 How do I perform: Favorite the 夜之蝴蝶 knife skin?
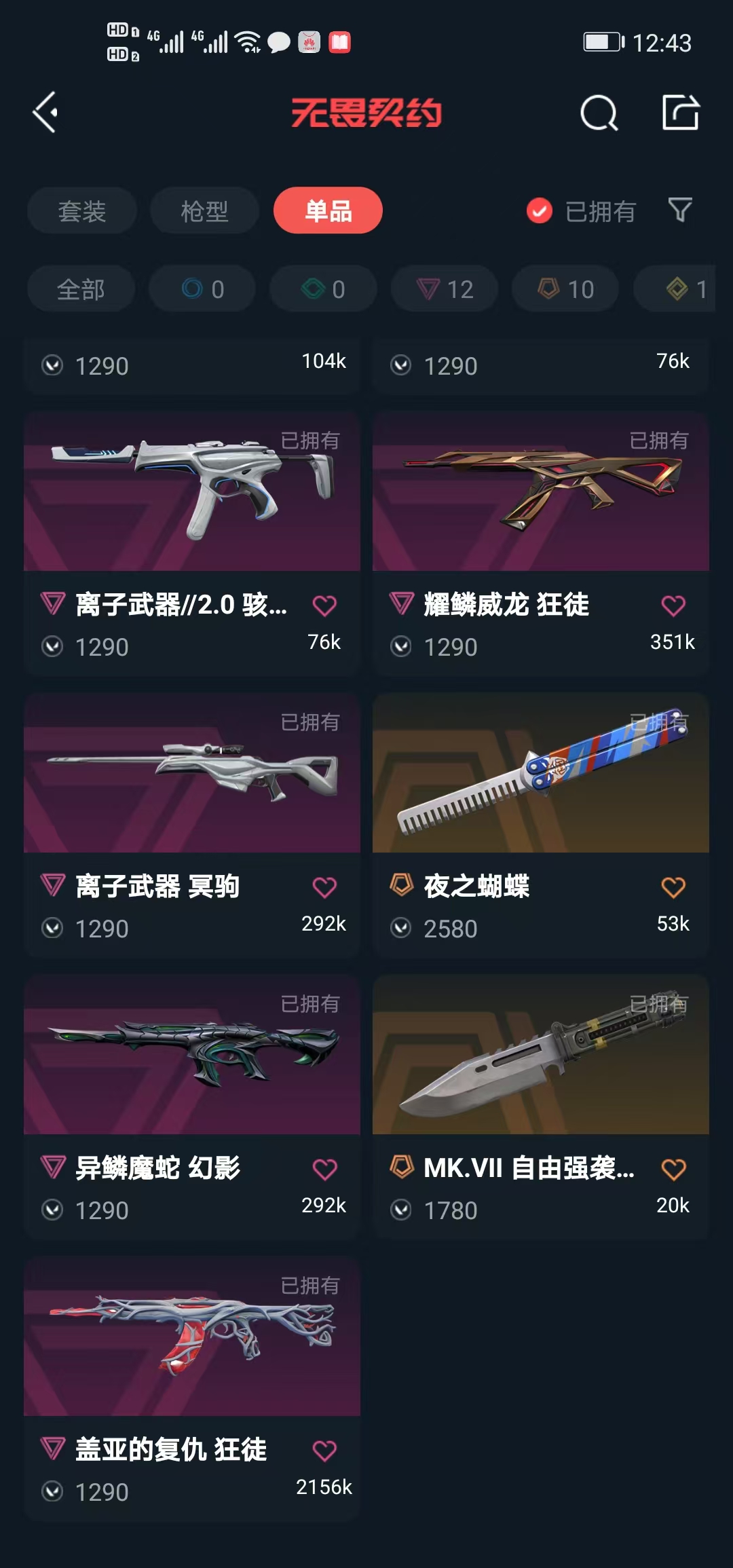(673, 887)
